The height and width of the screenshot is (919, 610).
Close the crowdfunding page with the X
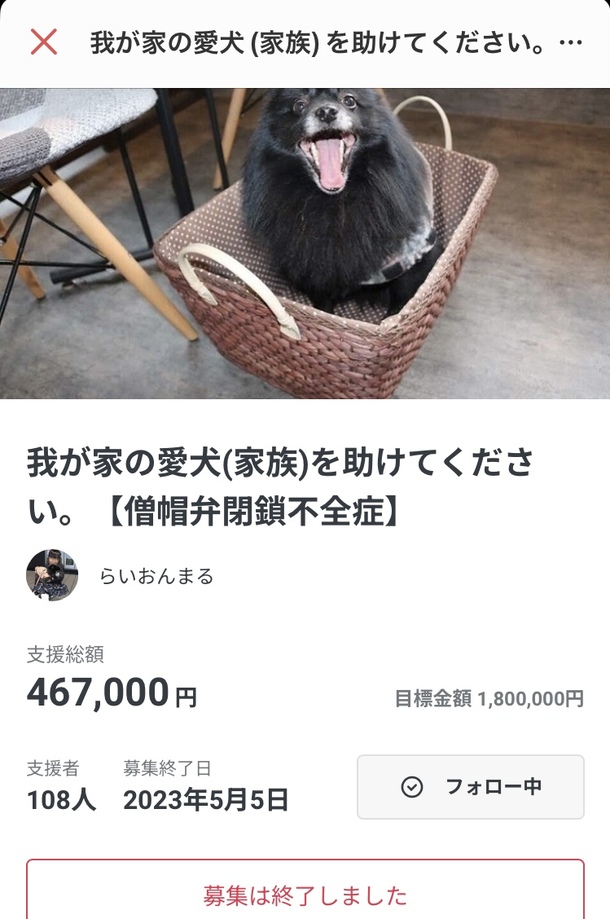(x=44, y=43)
